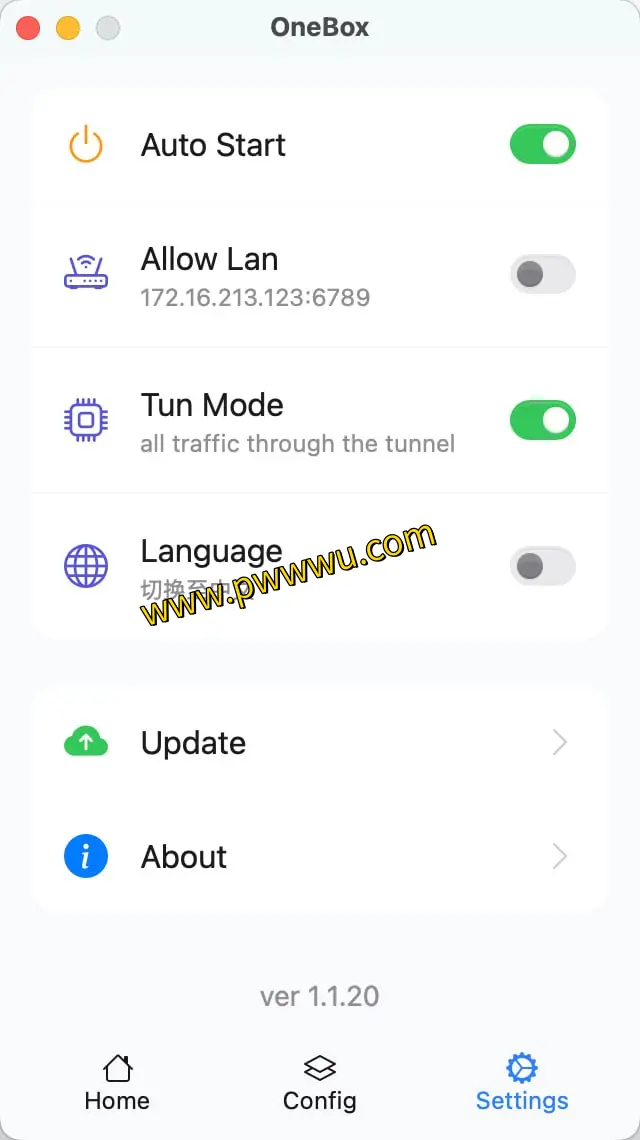Minimize the OneBox window
Image resolution: width=640 pixels, height=1140 pixels.
(68, 28)
